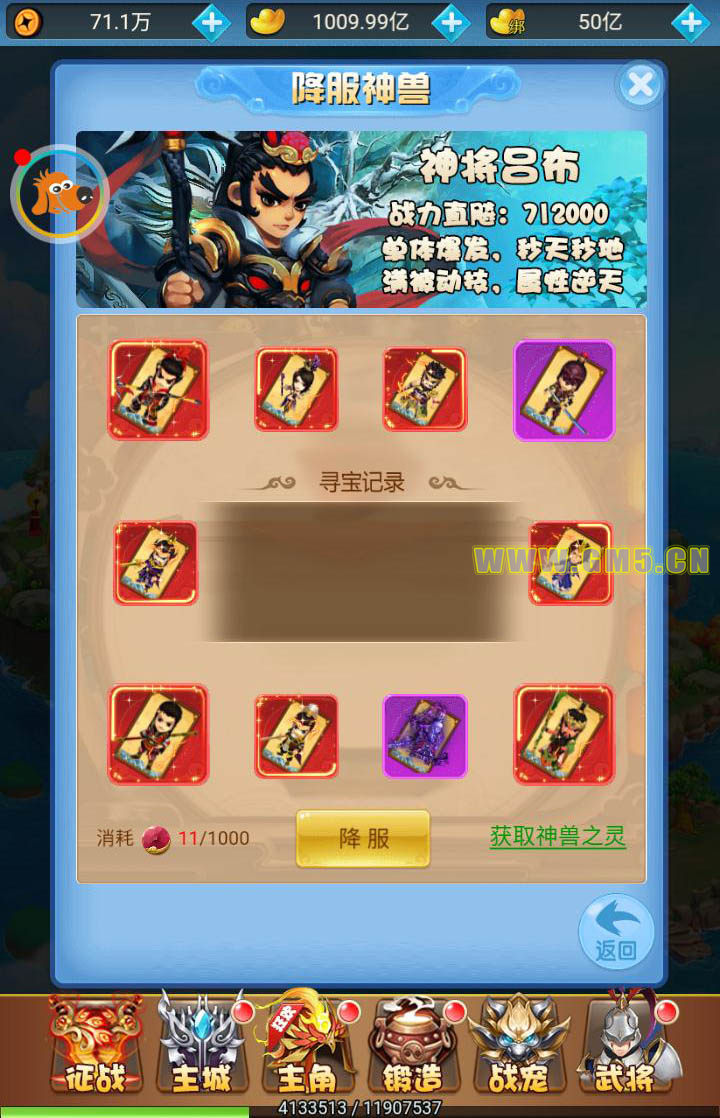This screenshot has width=720, height=1118.
Task: Add more bound ingots beside 50亿
Action: (690, 22)
